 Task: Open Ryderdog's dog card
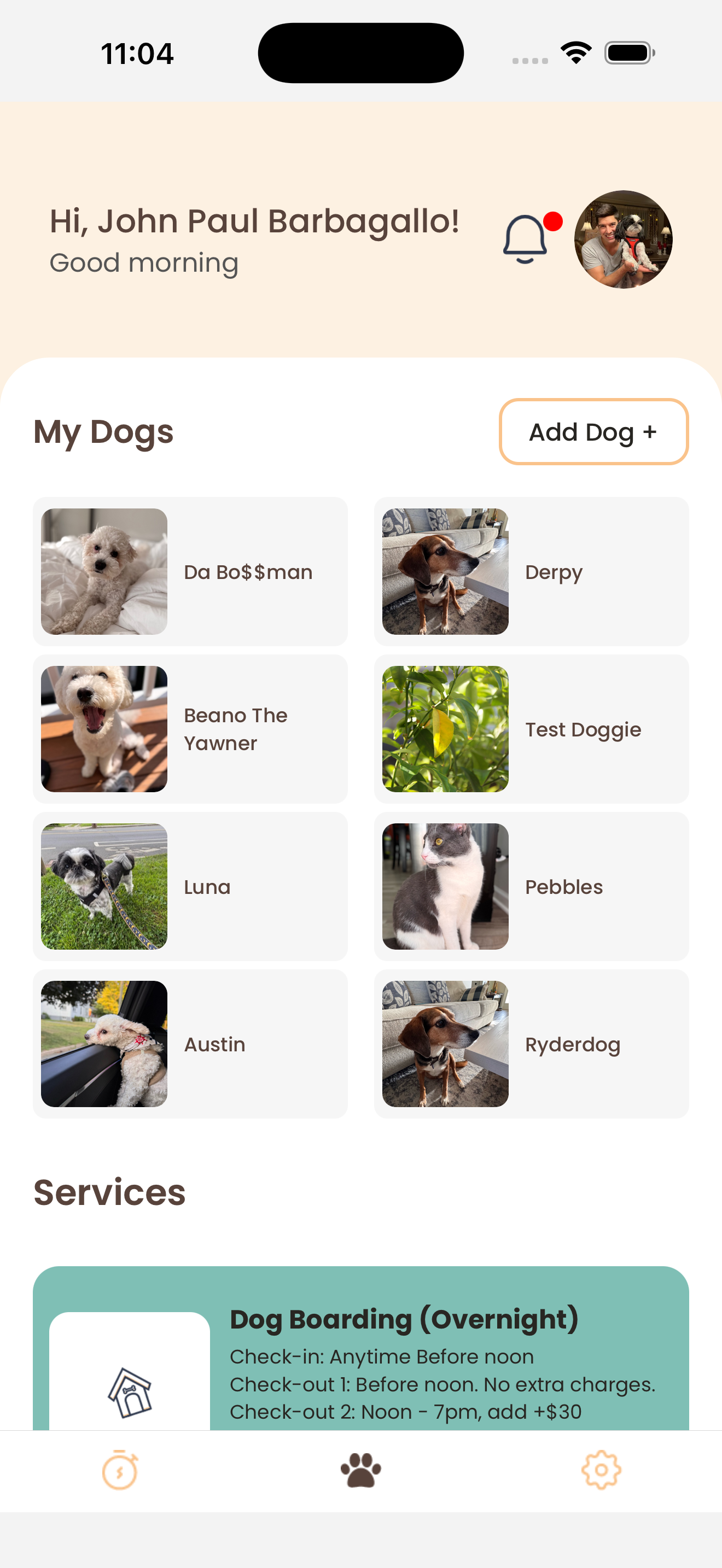(532, 1044)
